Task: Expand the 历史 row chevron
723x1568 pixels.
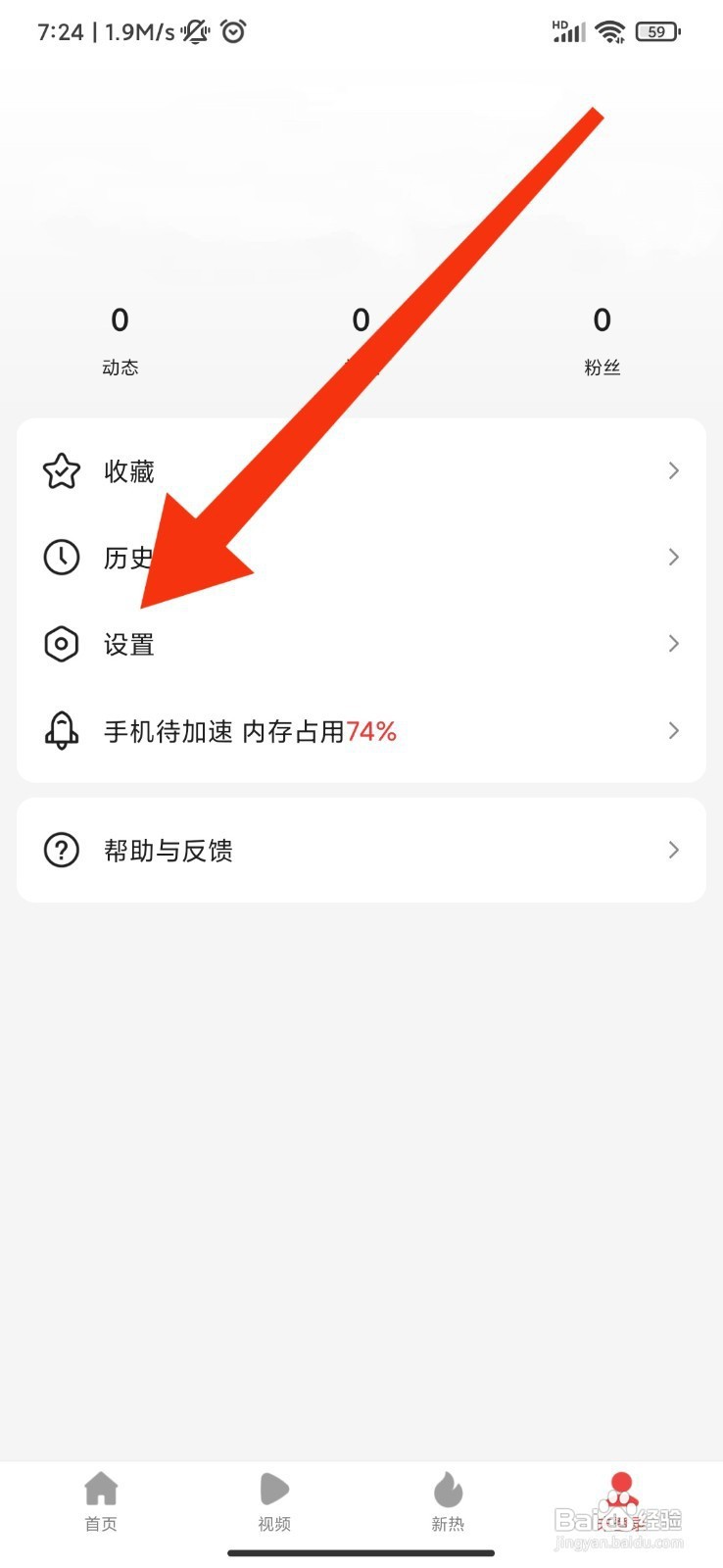Action: [673, 558]
